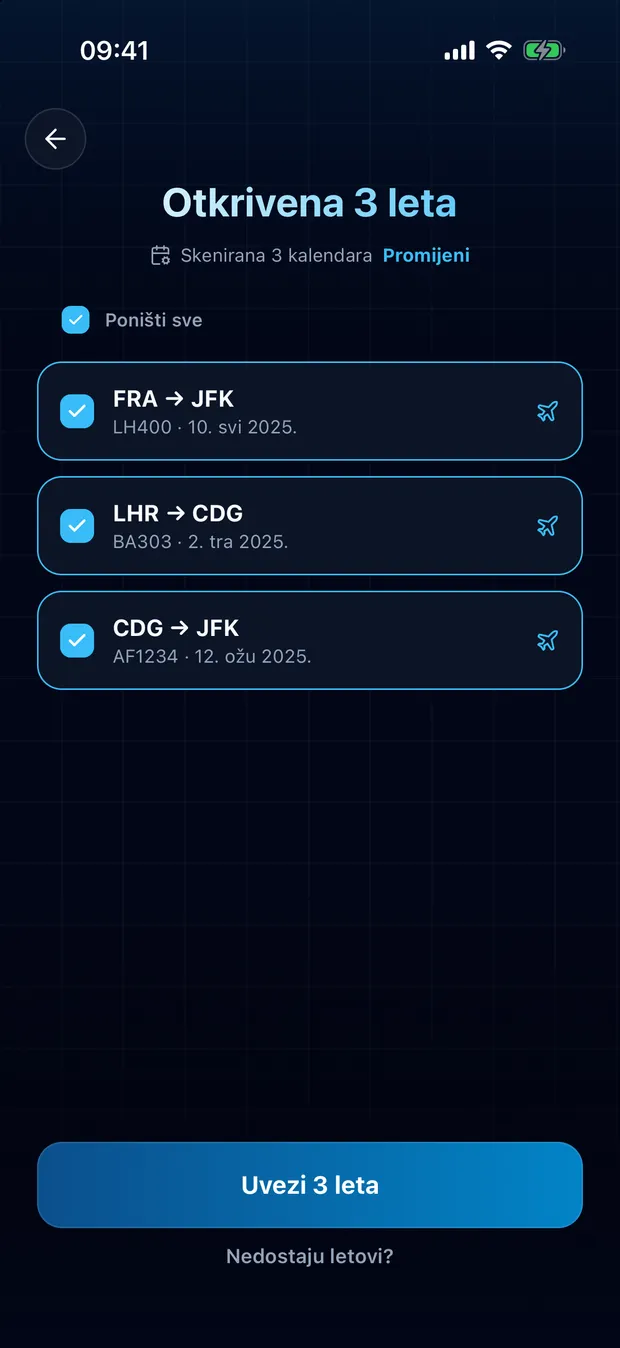Deselect the CDG → JFK flight checkbox

(77, 640)
